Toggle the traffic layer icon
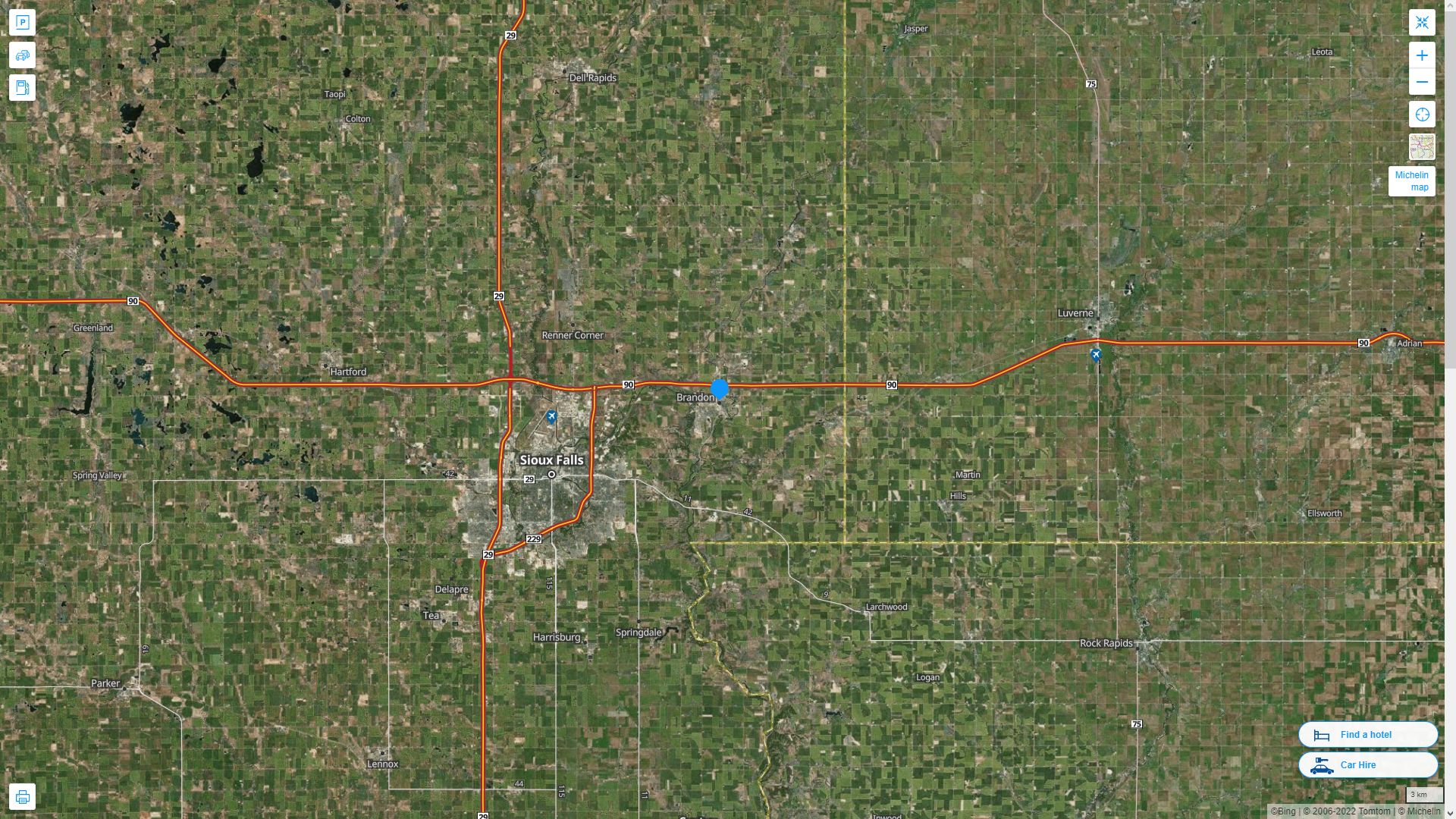This screenshot has height=819, width=1456. tap(22, 55)
